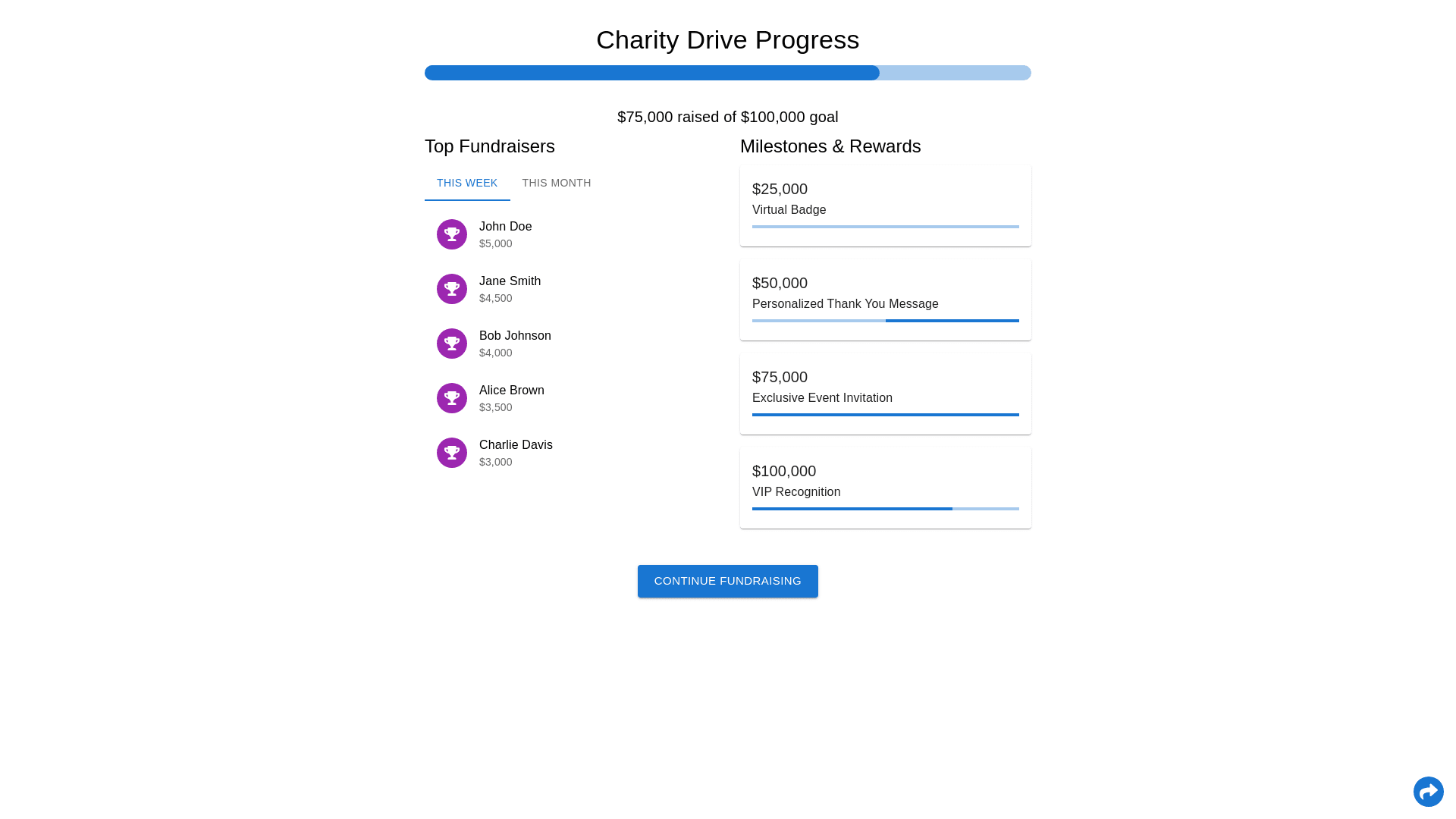Switch to the This Month tab
This screenshot has height=819, width=1456.
(556, 183)
